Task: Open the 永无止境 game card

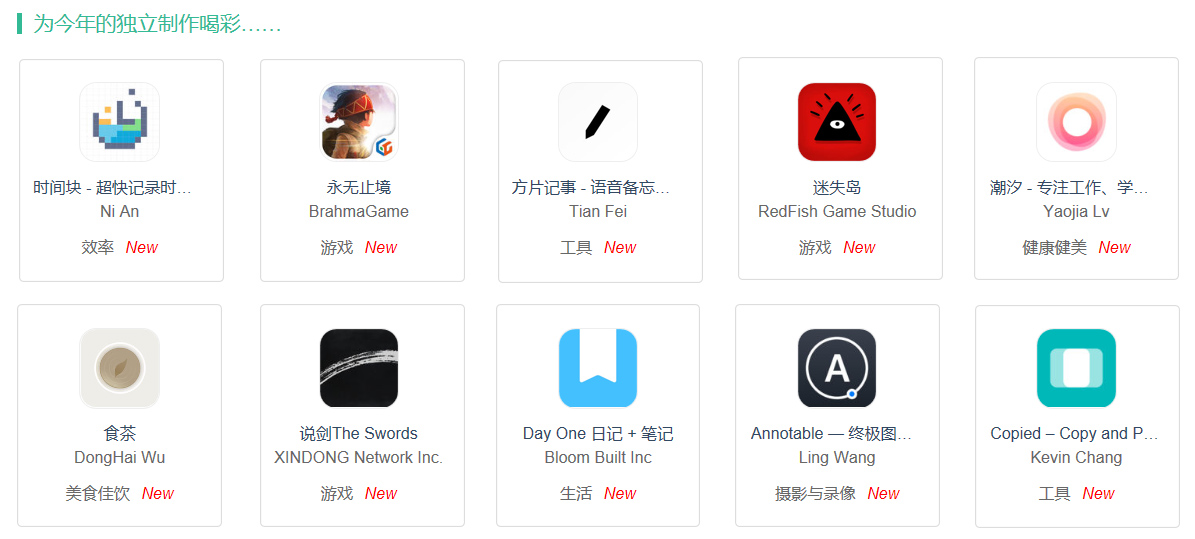Action: click(359, 123)
